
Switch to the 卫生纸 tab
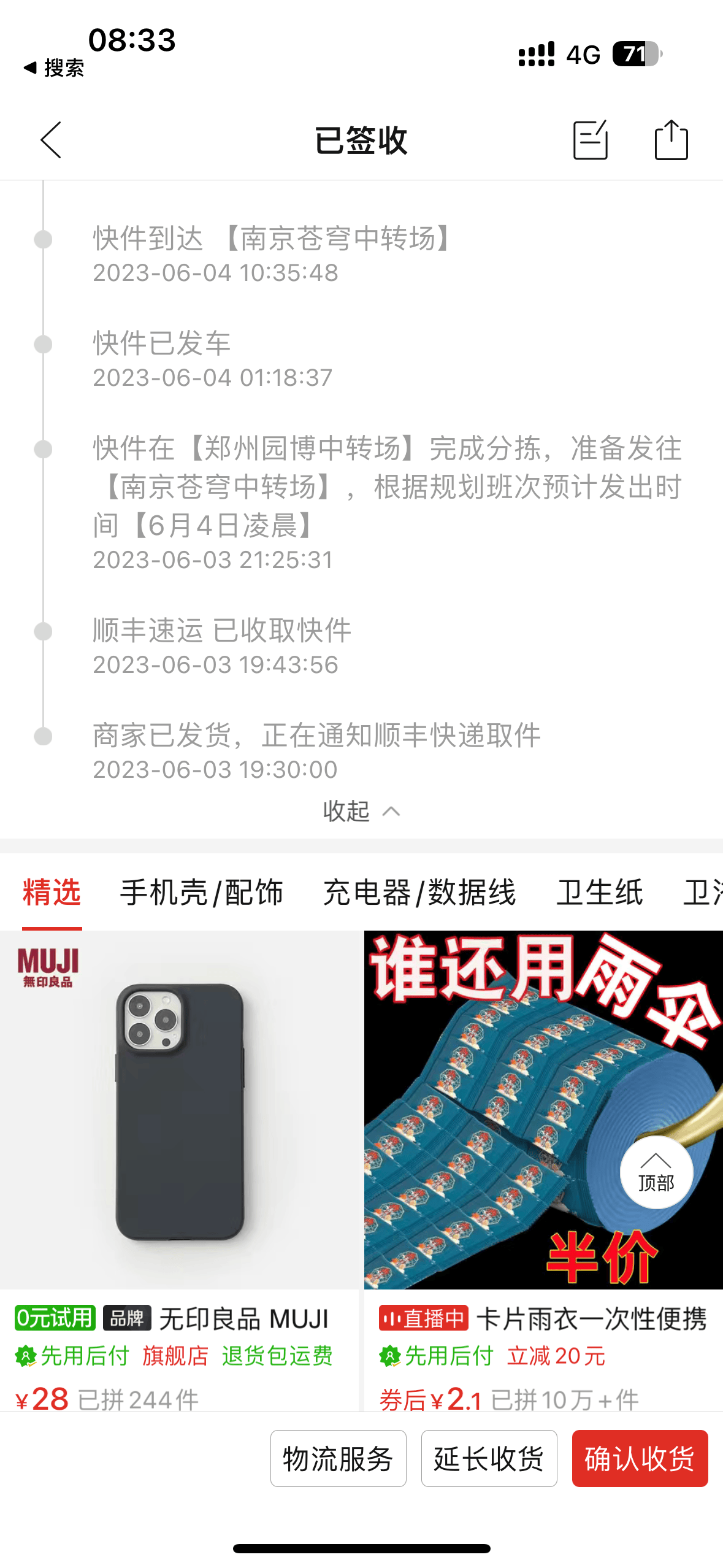(599, 891)
